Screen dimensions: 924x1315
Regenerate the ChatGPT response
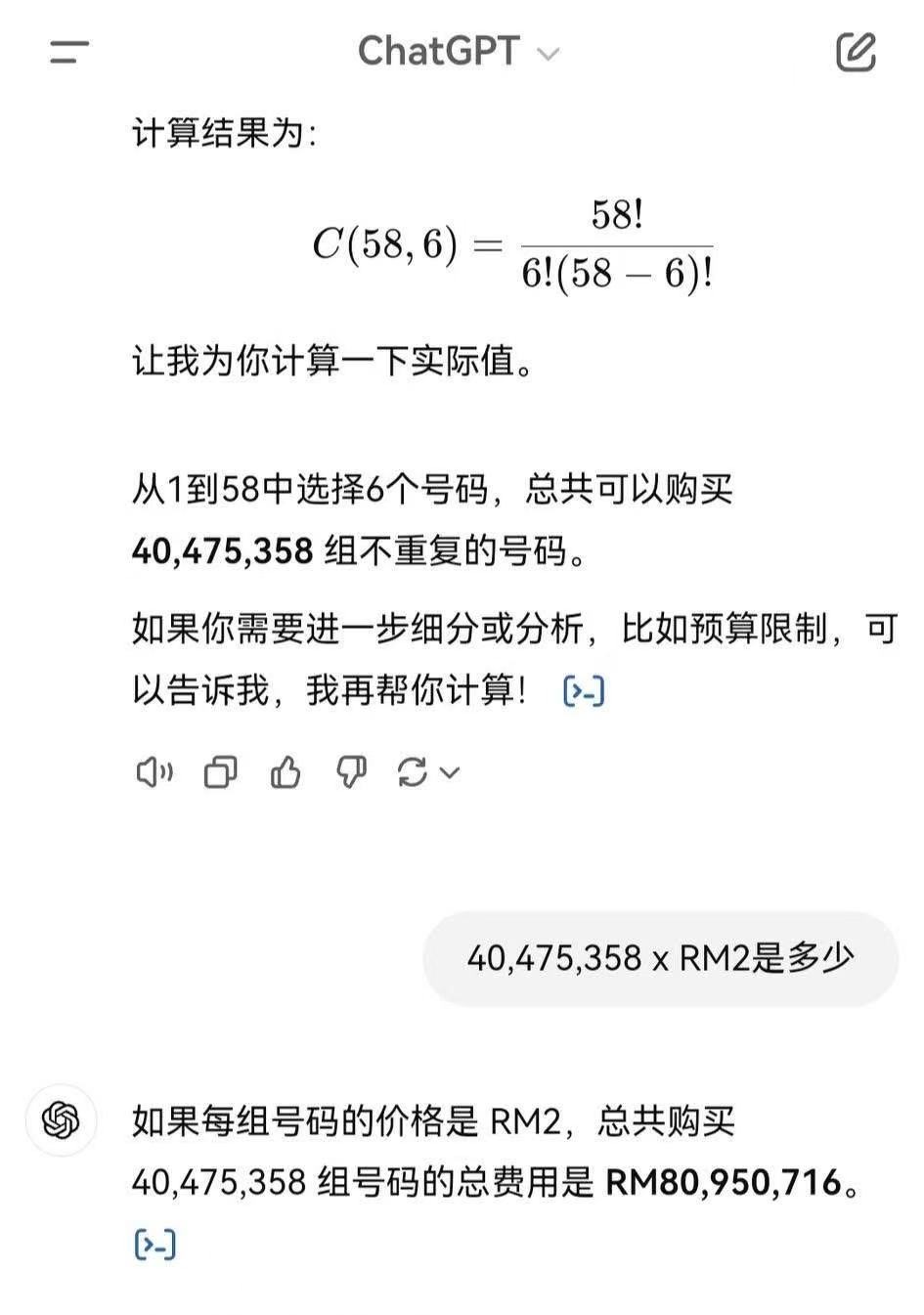415,772
